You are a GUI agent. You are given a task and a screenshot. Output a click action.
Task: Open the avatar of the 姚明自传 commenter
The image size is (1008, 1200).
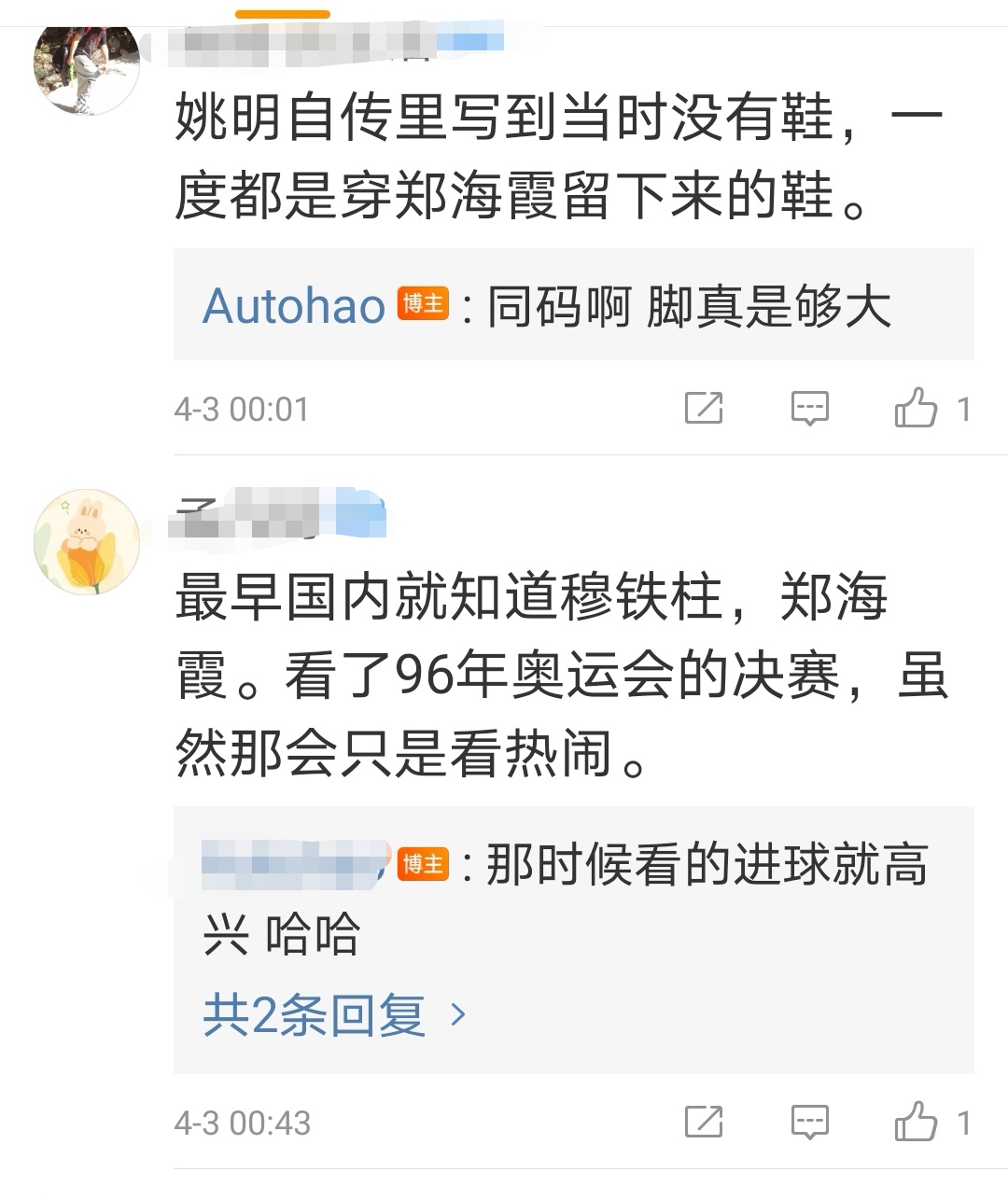pyautogui.click(x=86, y=65)
